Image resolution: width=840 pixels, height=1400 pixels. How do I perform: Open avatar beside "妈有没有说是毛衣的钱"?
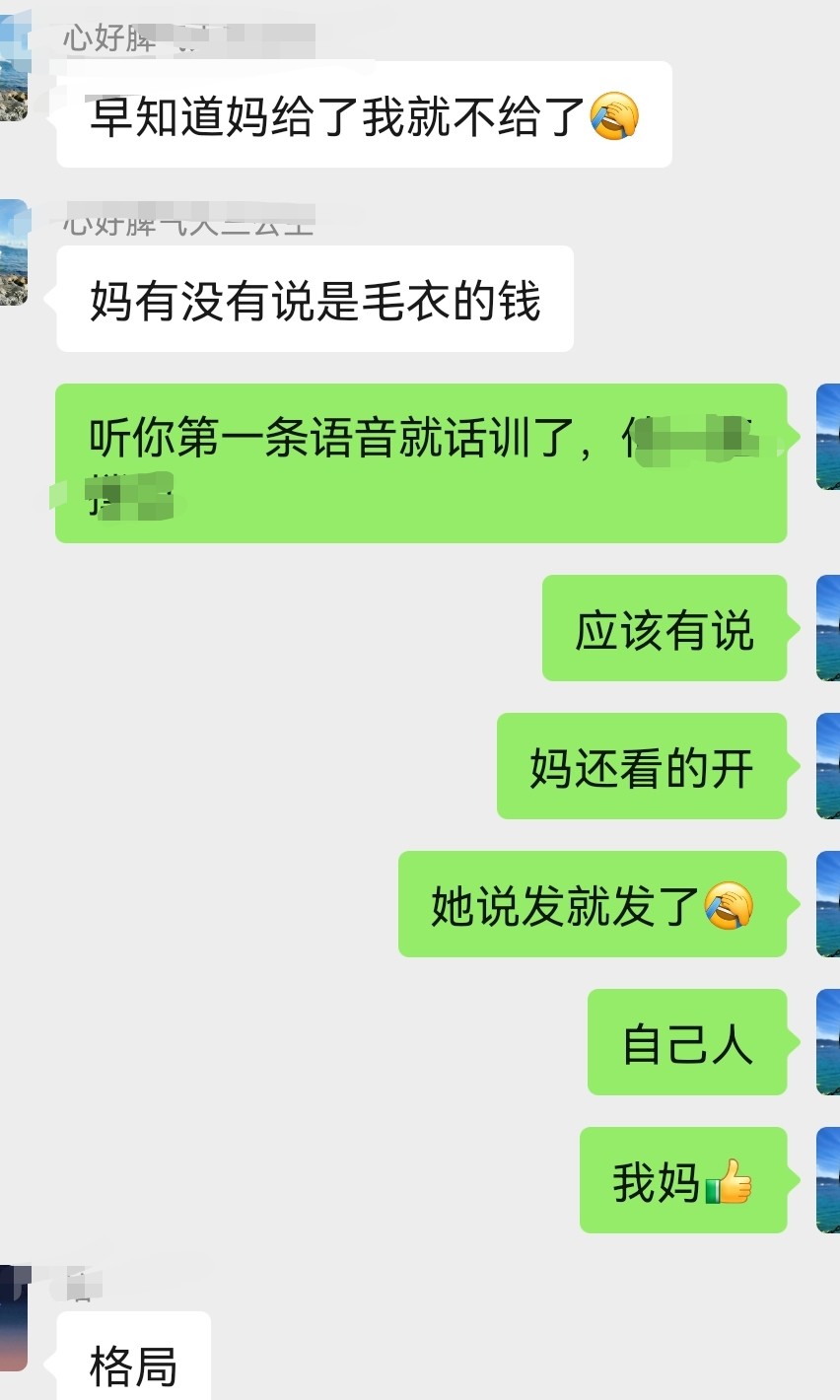point(13,252)
